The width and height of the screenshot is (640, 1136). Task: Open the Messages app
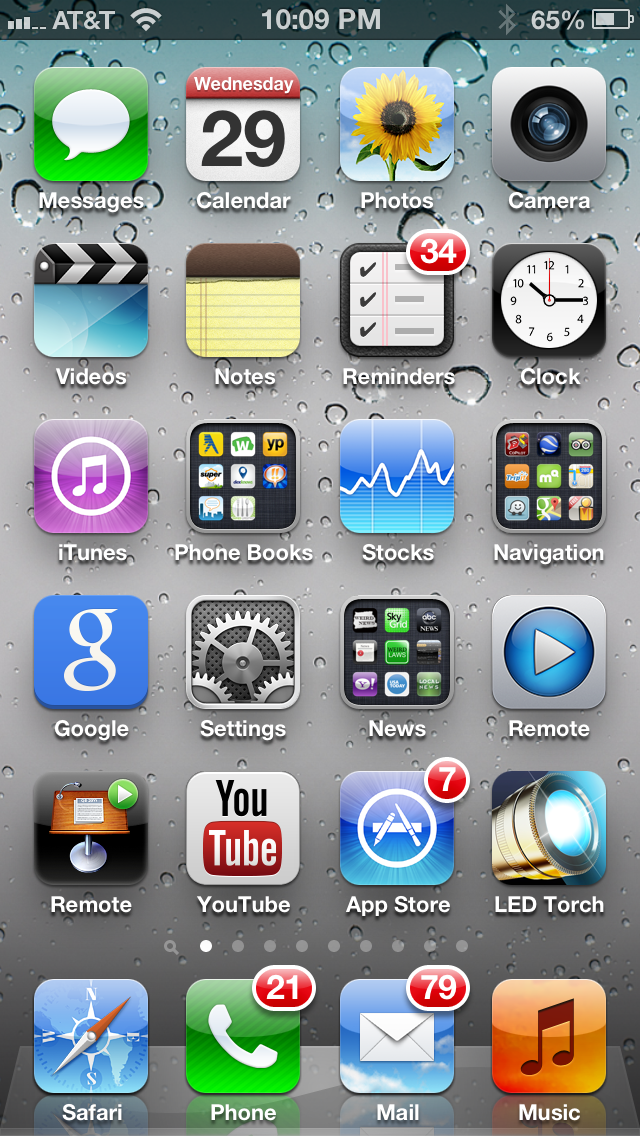(91, 124)
